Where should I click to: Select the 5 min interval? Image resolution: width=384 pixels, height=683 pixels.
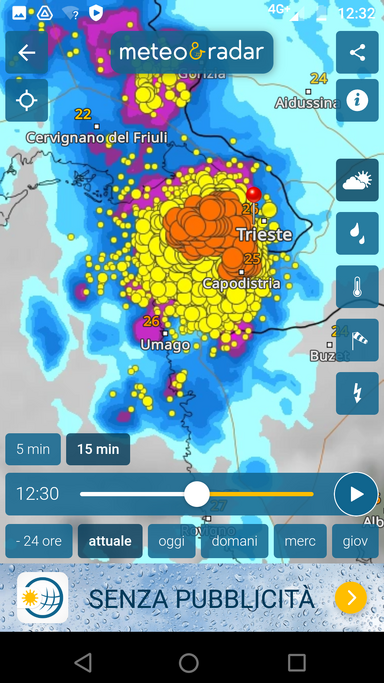coord(33,449)
